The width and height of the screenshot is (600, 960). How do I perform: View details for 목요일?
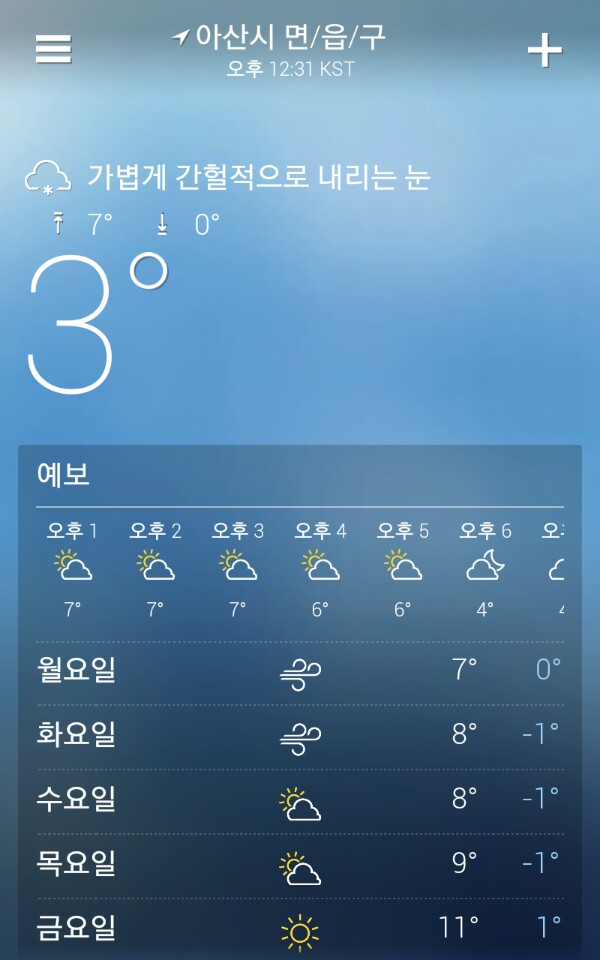[300, 866]
